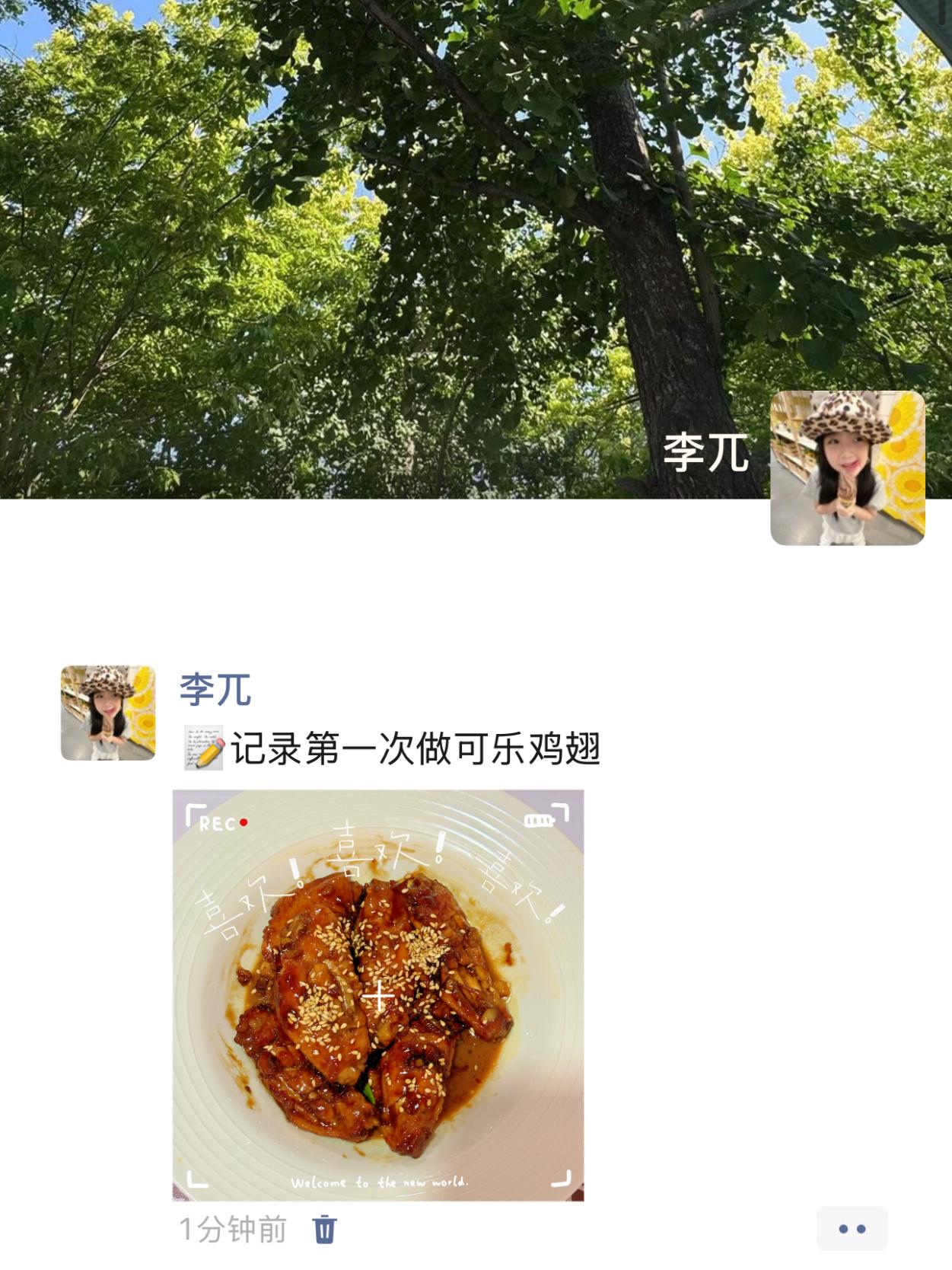
Task: View the cola chicken wings photo
Action: [378, 995]
